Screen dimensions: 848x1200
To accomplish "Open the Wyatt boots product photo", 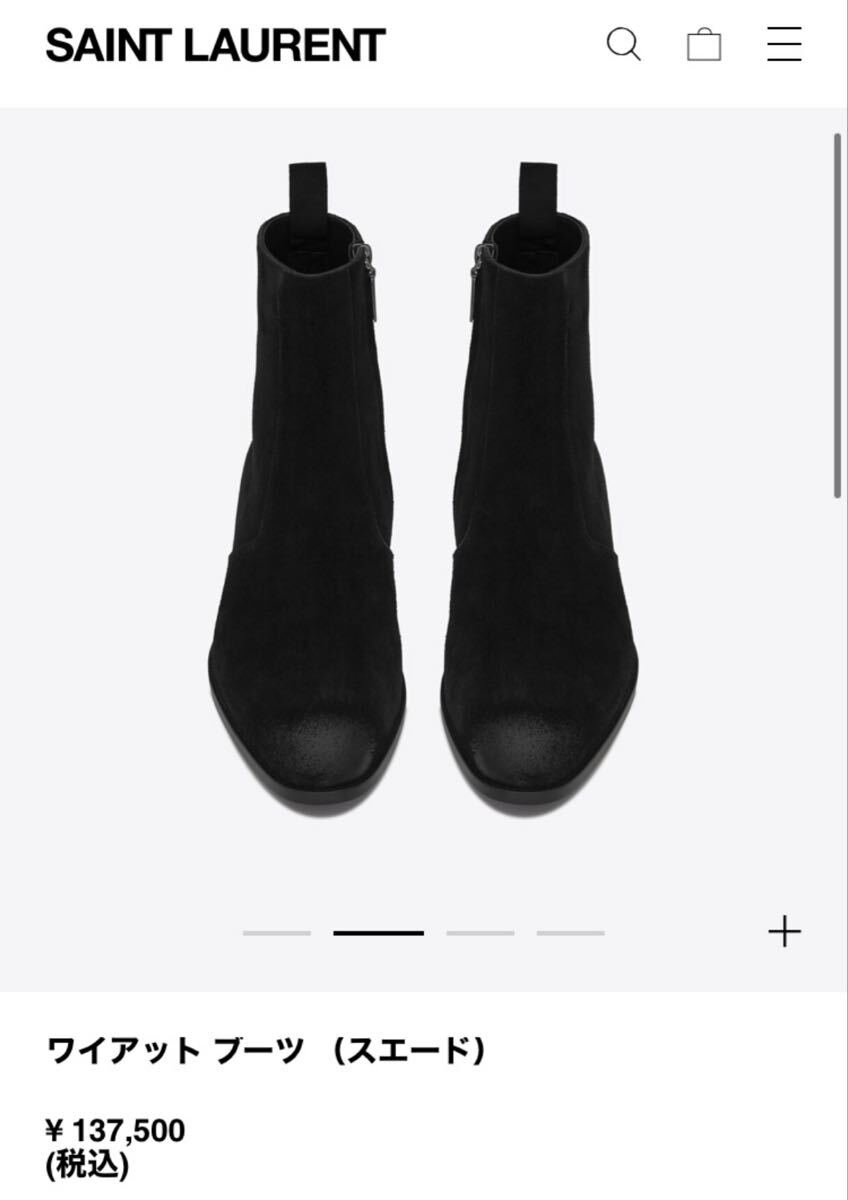I will click(x=424, y=480).
